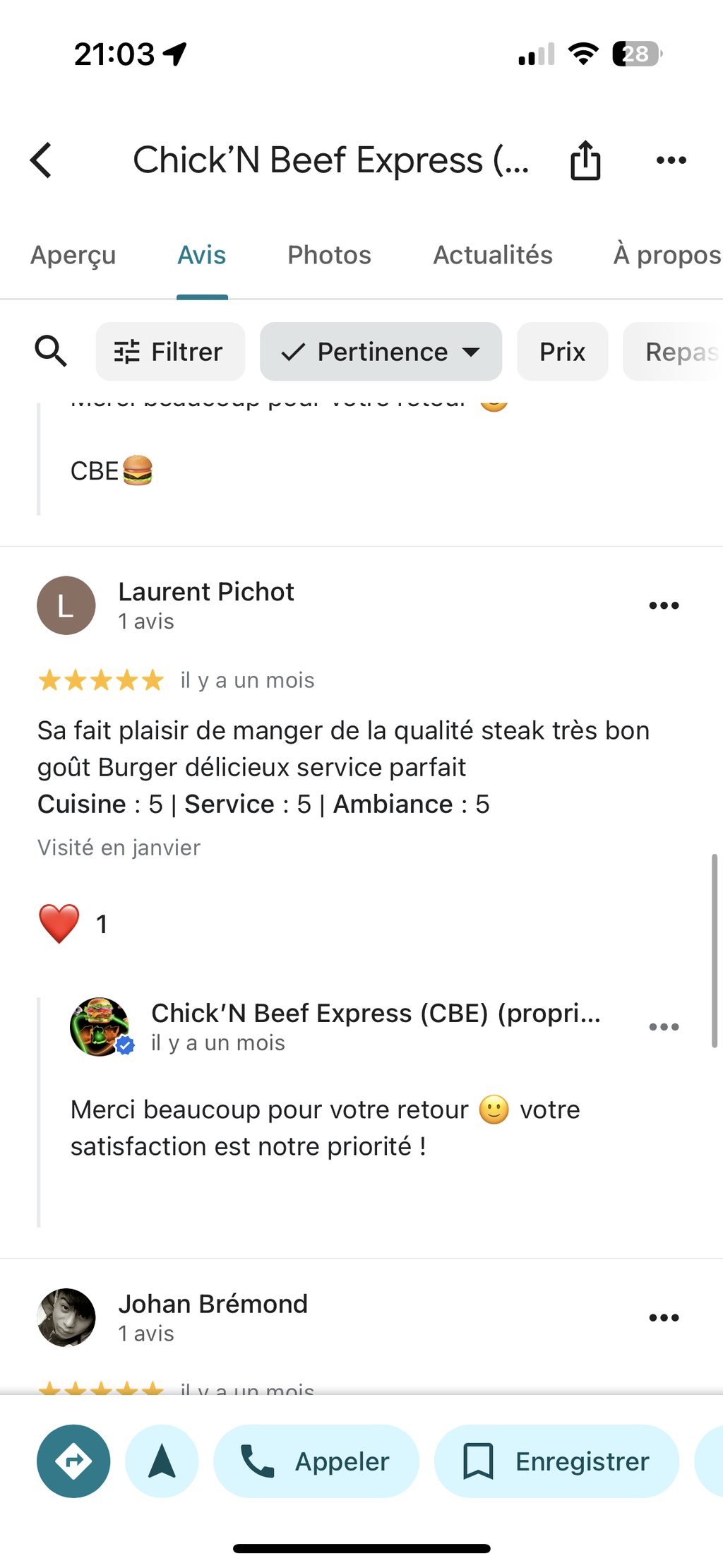Viewport: 723px width, 1568px height.
Task: Share Chick'N Beef Express listing
Action: (585, 160)
